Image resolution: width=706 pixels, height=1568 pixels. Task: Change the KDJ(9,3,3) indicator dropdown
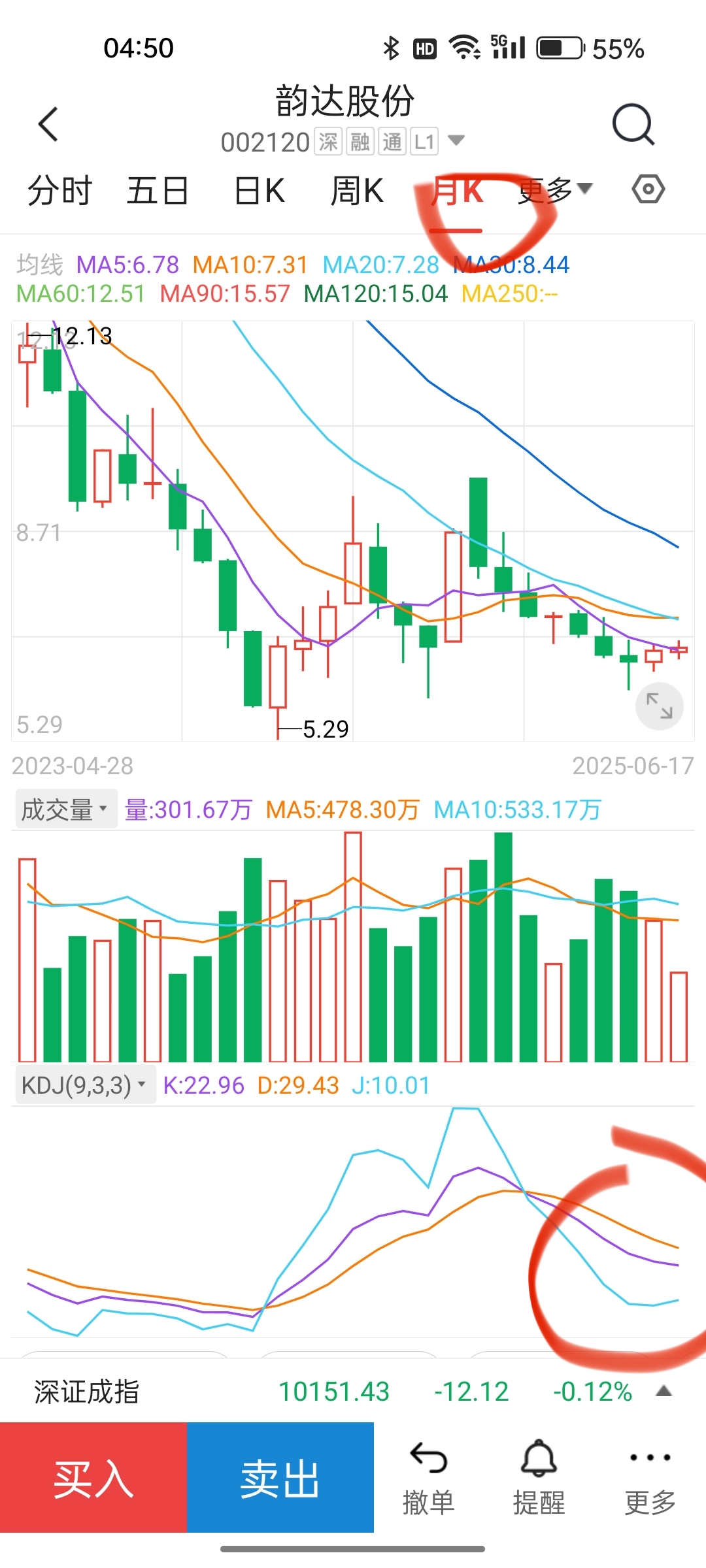coord(85,1085)
